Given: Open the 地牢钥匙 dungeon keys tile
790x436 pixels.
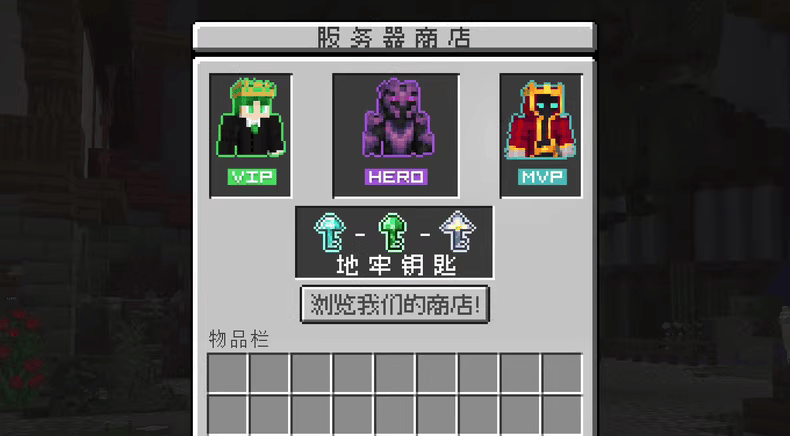Looking at the screenshot, I should point(395,242).
